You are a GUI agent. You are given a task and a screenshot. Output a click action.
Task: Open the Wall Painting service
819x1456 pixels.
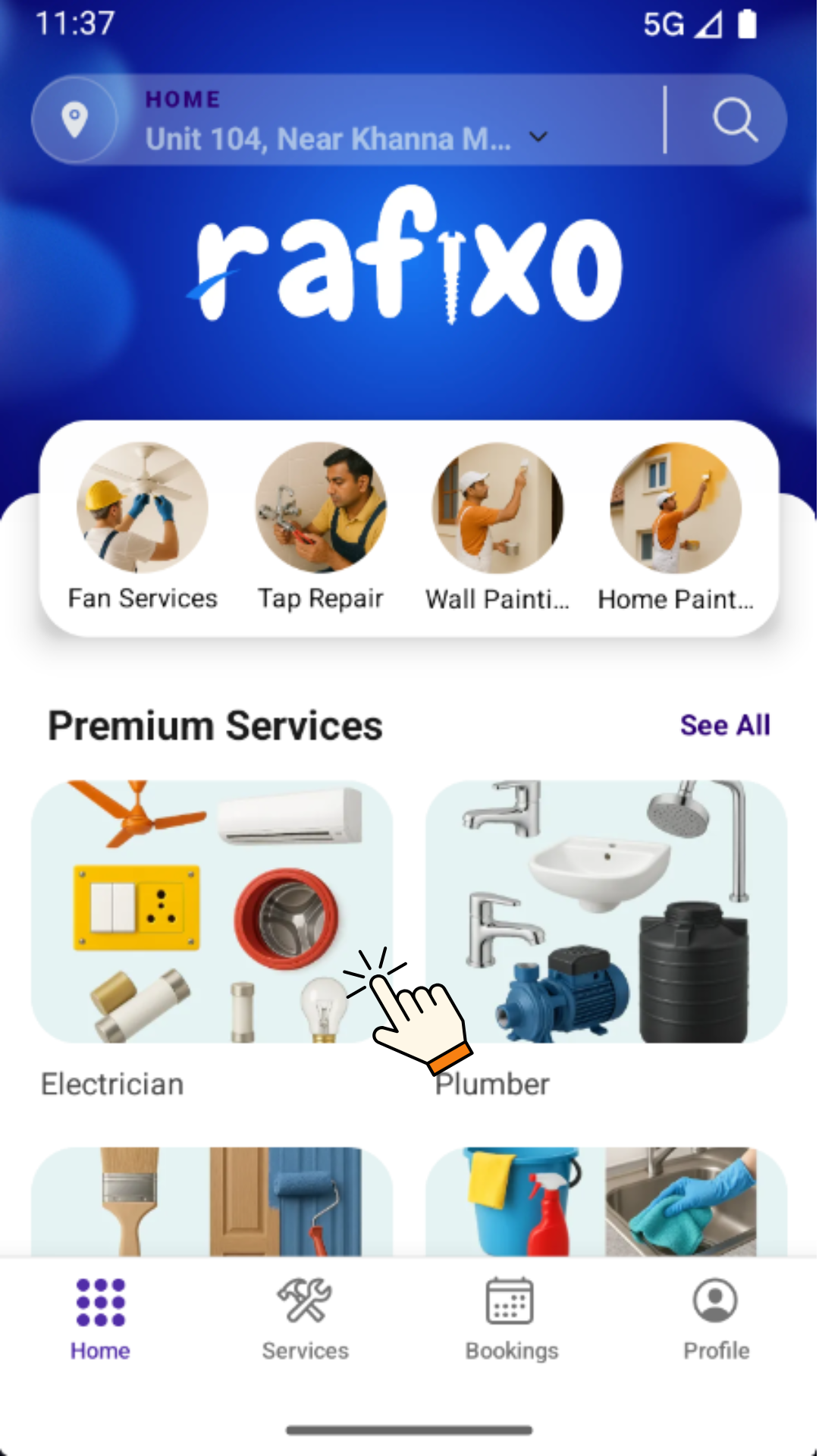tap(497, 508)
